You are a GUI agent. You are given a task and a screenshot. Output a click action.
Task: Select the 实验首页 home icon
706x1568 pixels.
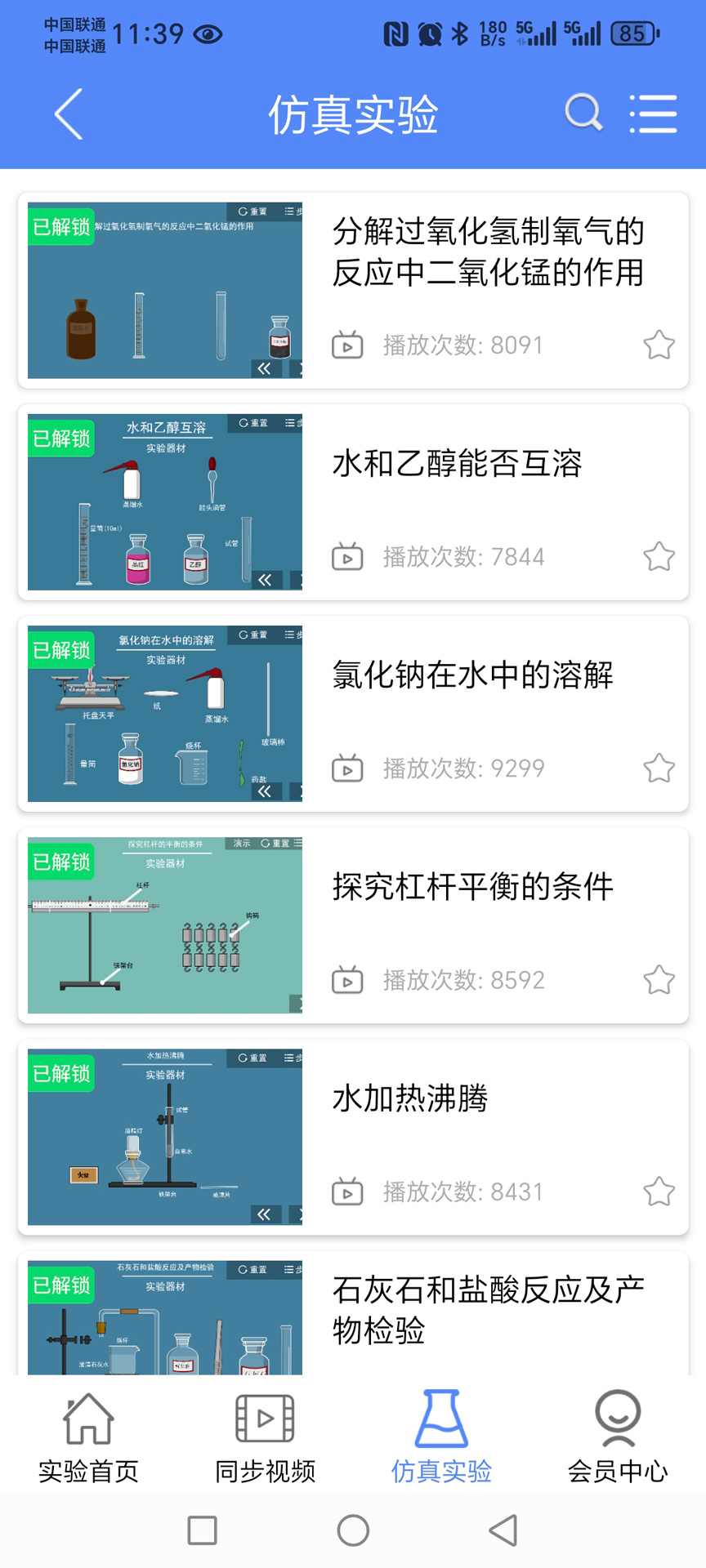click(88, 1419)
